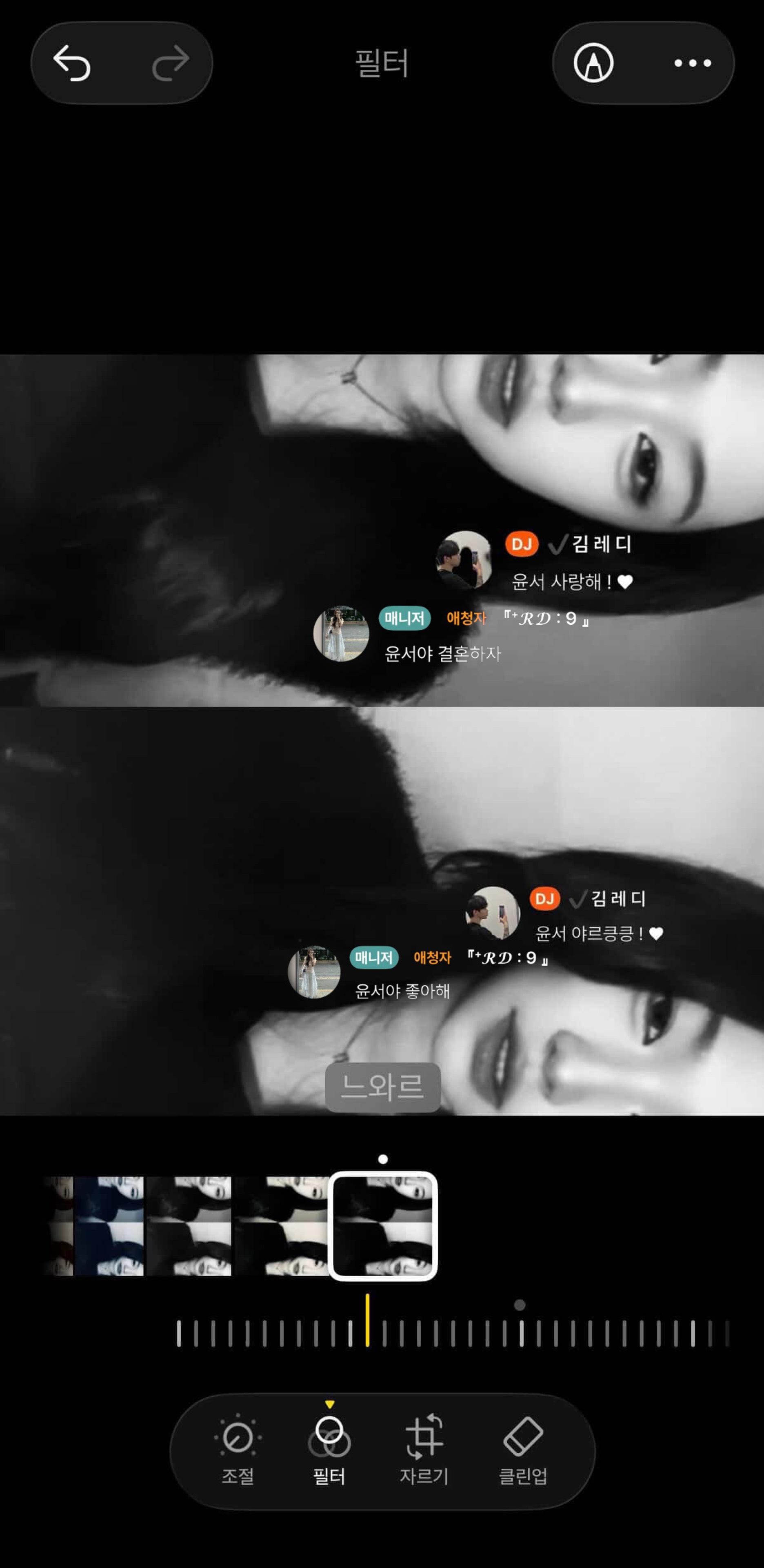Undo the last edit

coord(72,63)
